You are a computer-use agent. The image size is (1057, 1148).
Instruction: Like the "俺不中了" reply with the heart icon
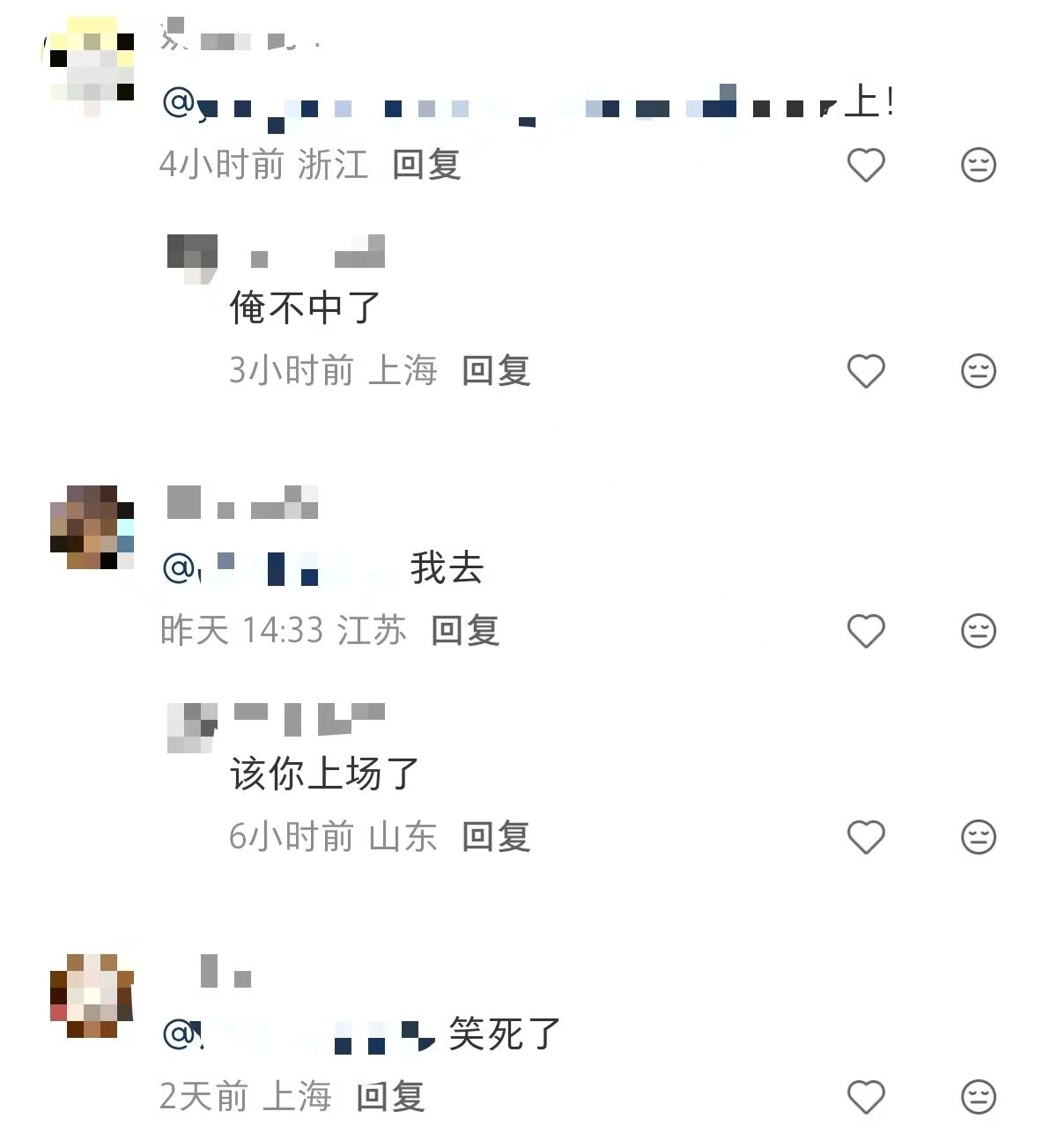866,371
